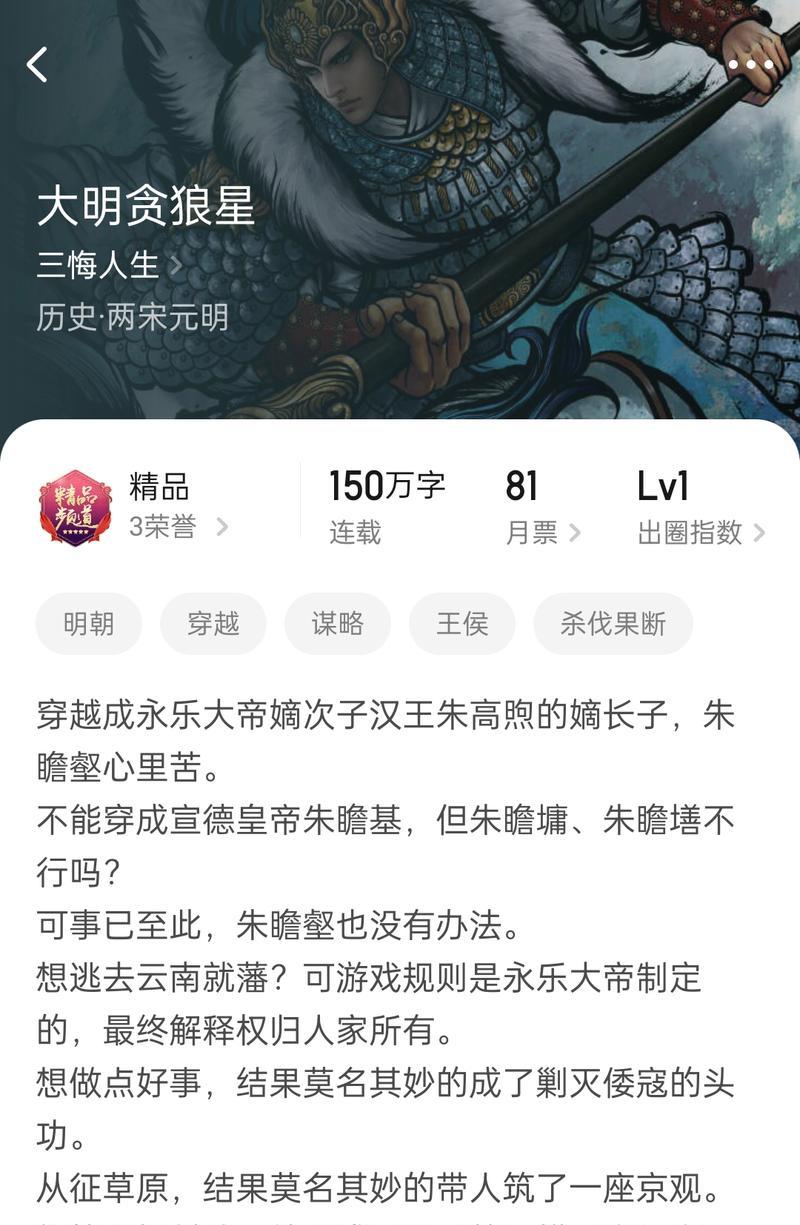
Task: Tap the 谋略 tag chip
Action: pos(337,624)
